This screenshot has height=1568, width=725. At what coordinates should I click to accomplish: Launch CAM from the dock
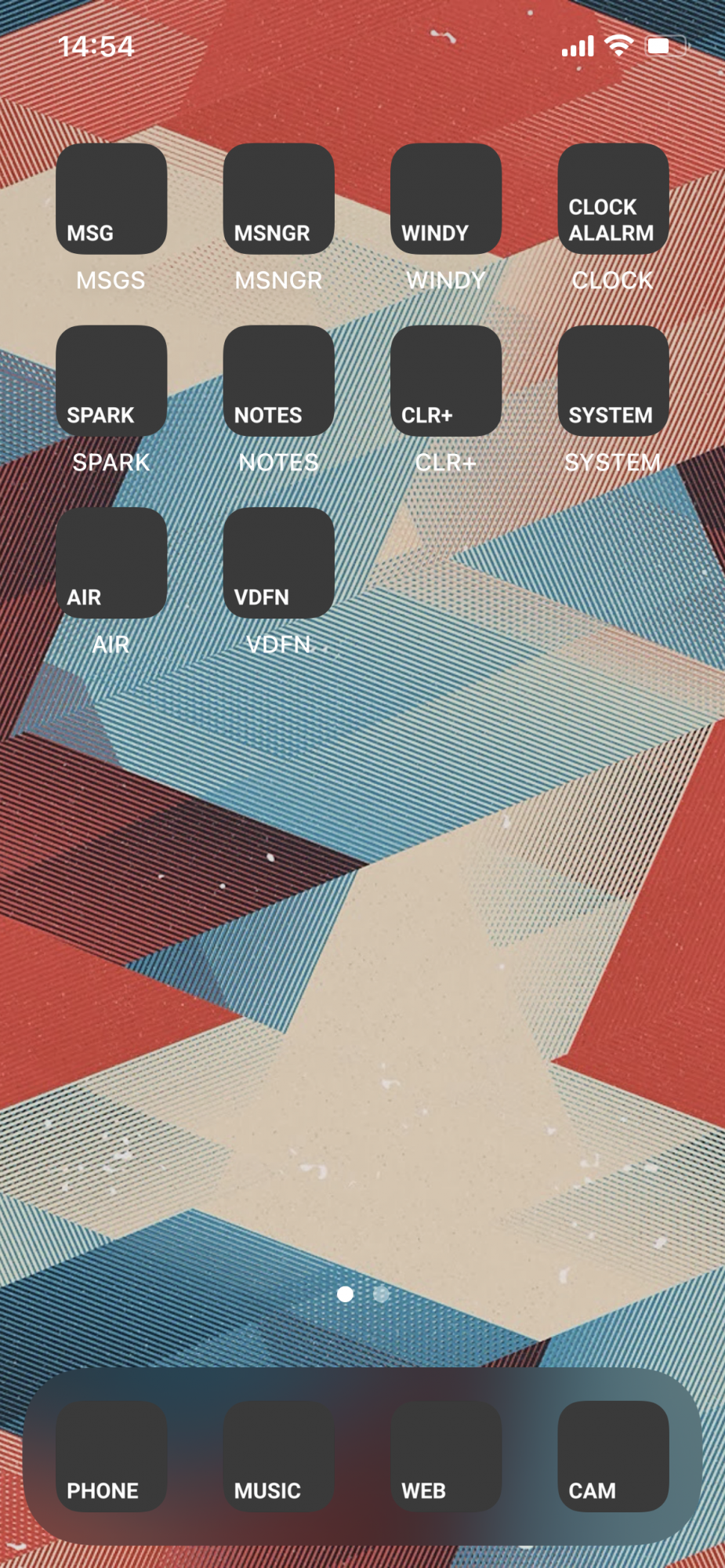(613, 1456)
